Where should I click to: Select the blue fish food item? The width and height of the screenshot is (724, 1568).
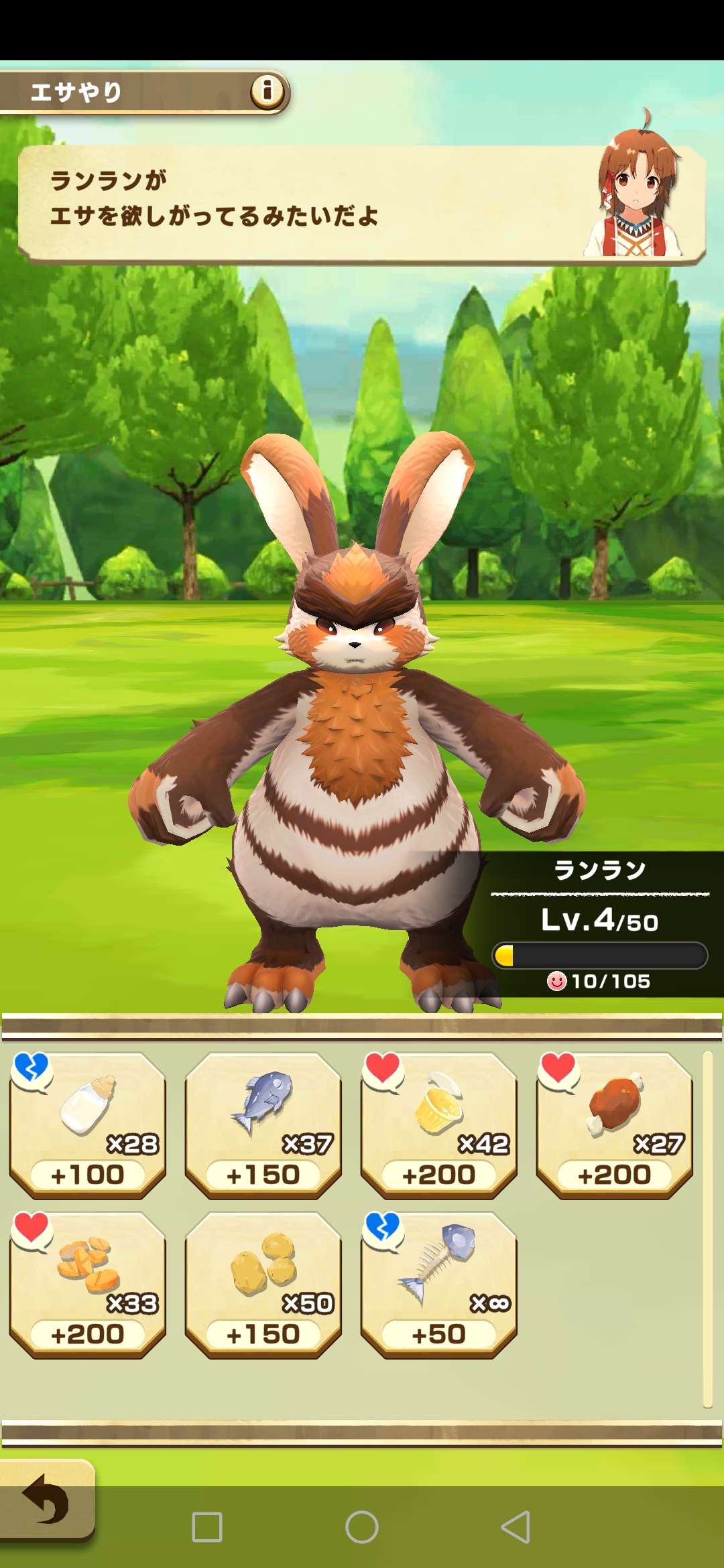(263, 1124)
